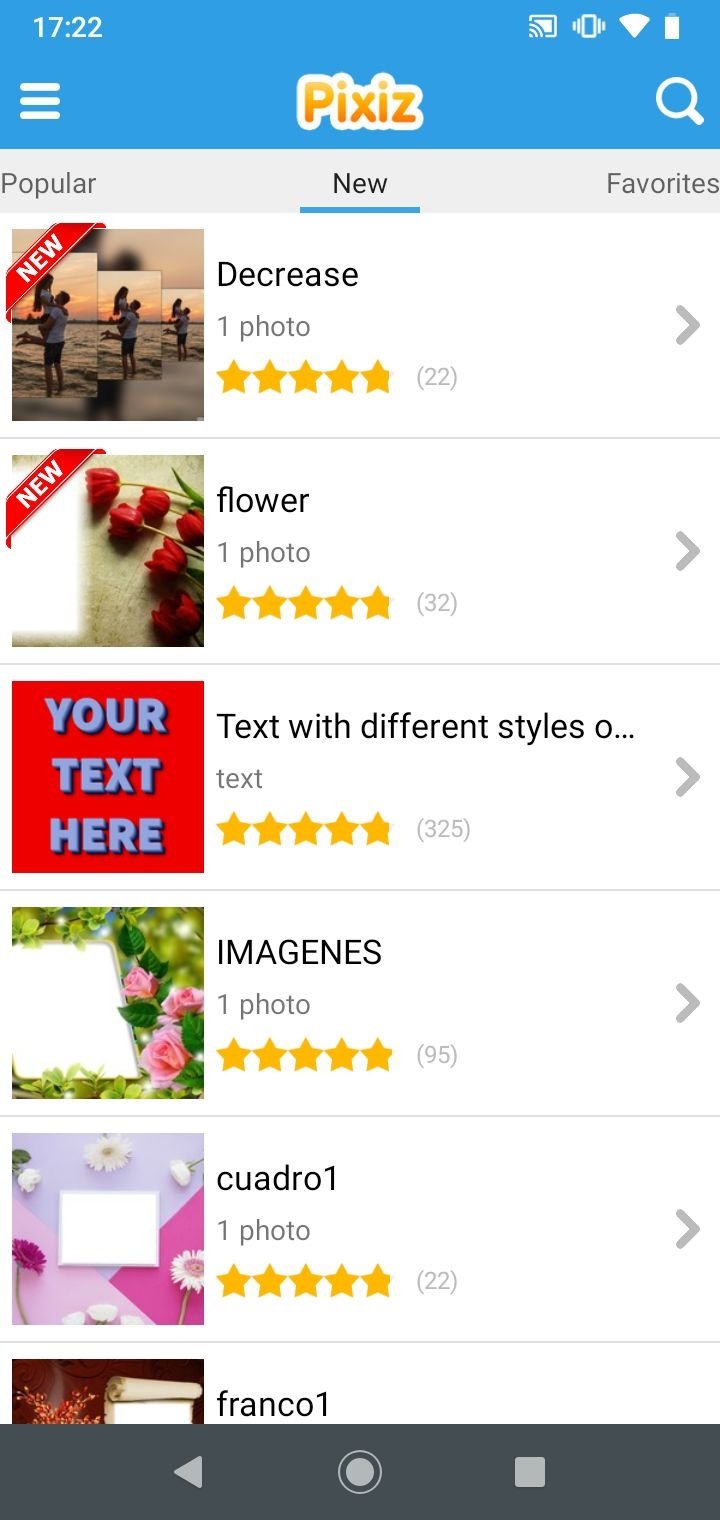Tap the system back button
Image resolution: width=720 pixels, height=1520 pixels.
point(188,1472)
